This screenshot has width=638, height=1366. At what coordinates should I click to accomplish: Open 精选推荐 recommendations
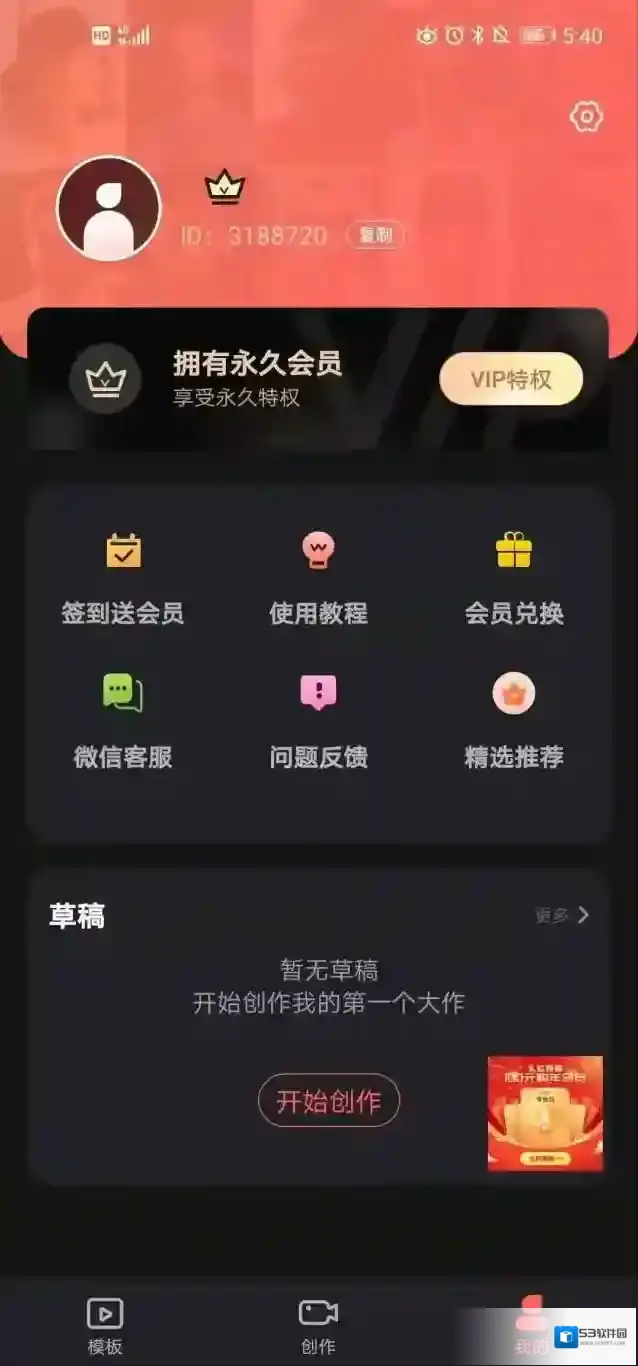click(x=514, y=722)
